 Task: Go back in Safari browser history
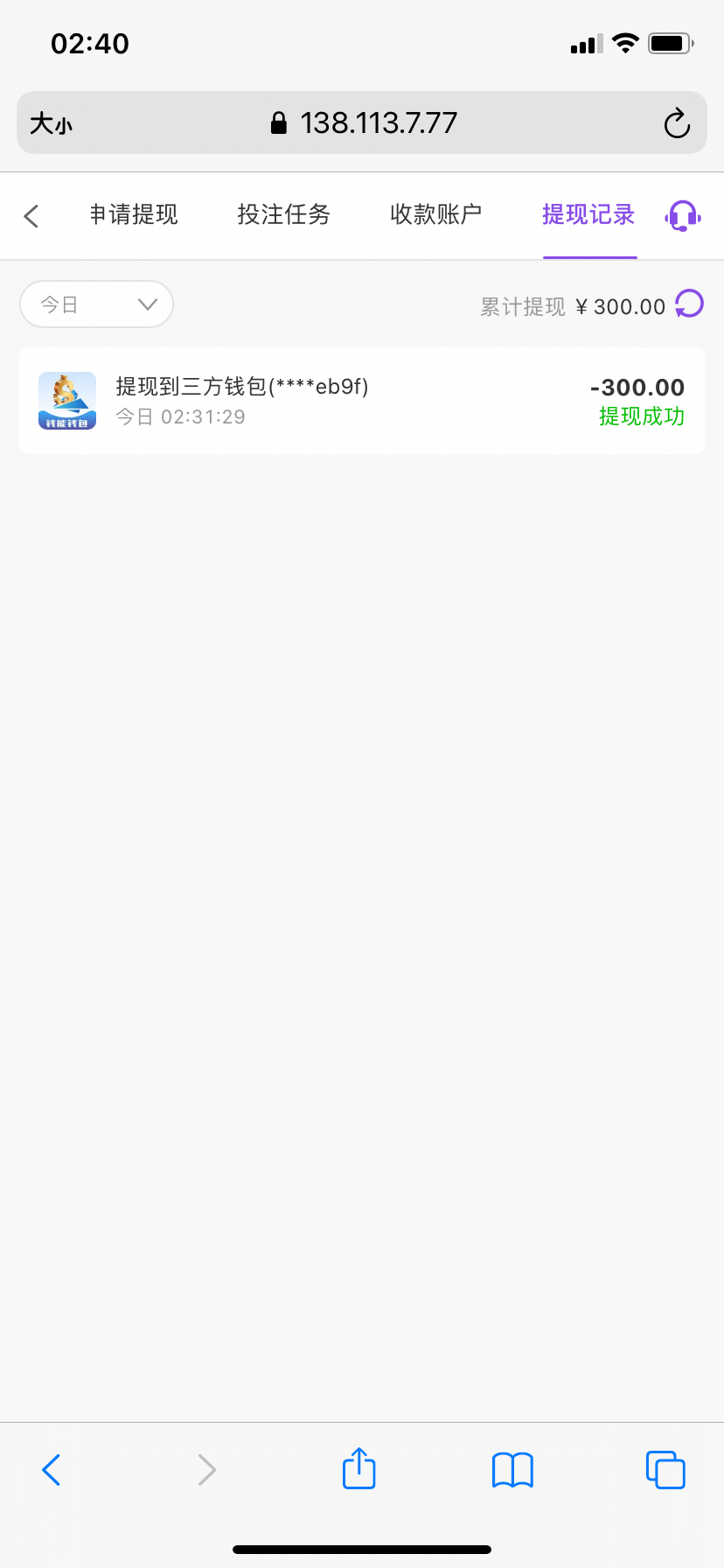[x=52, y=1470]
